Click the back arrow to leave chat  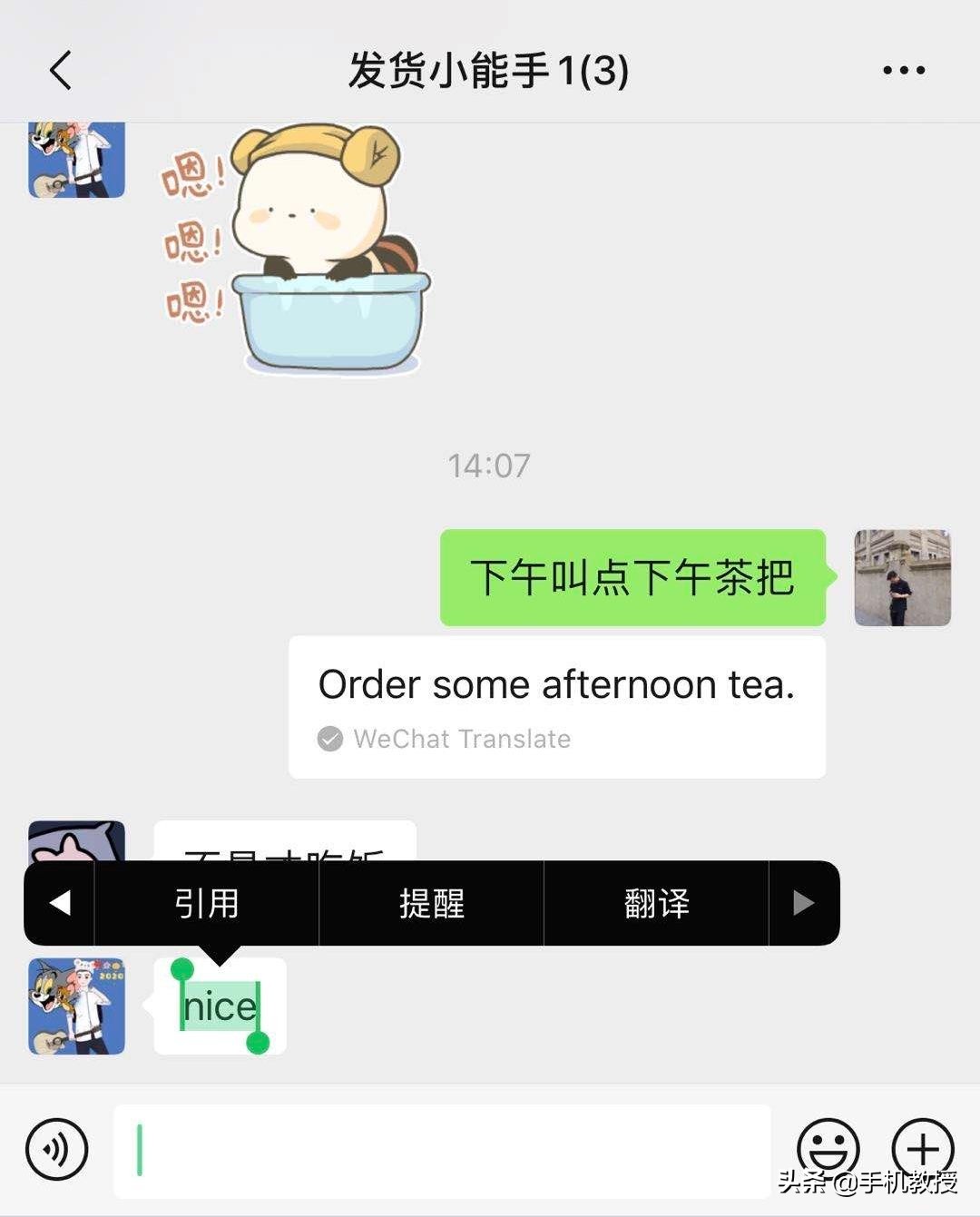[59, 70]
